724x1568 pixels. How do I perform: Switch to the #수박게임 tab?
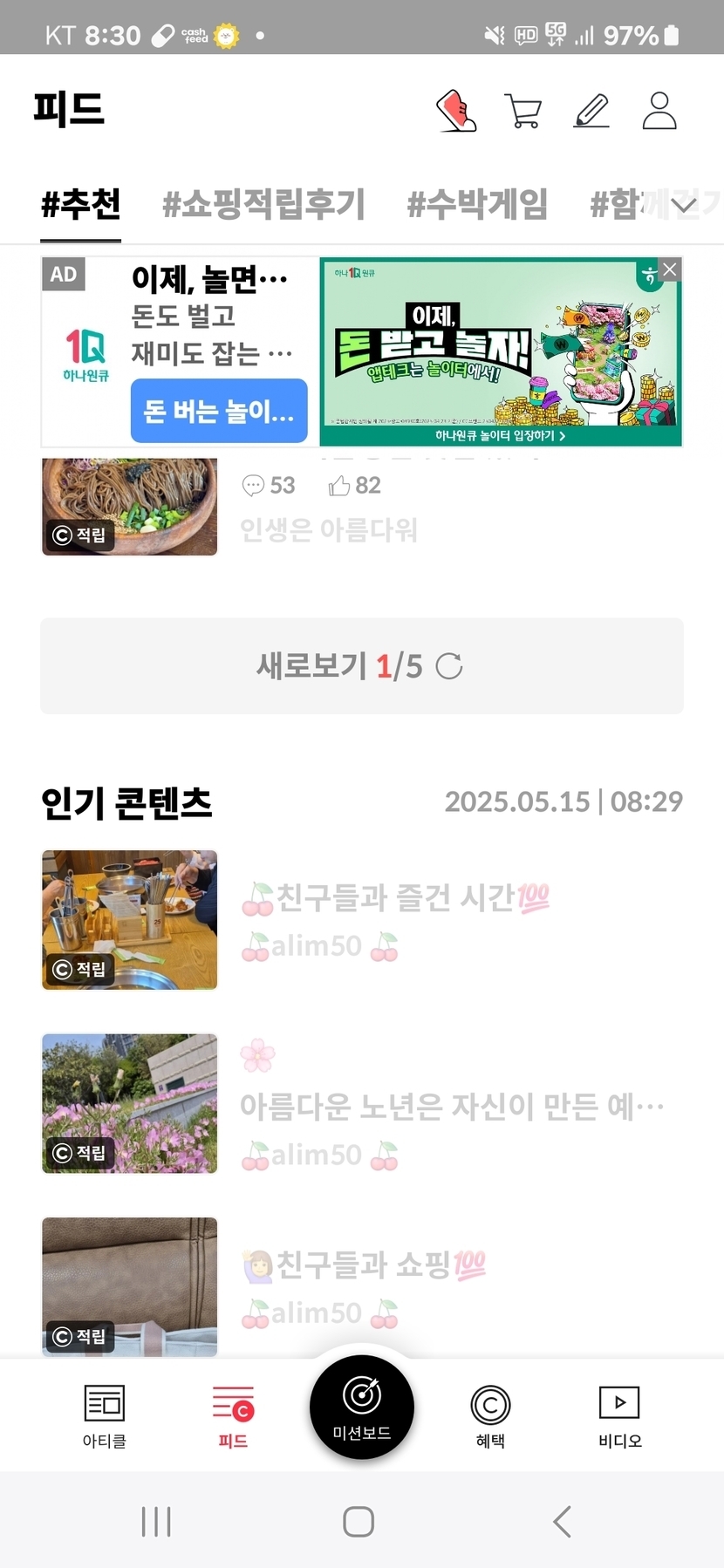click(477, 204)
